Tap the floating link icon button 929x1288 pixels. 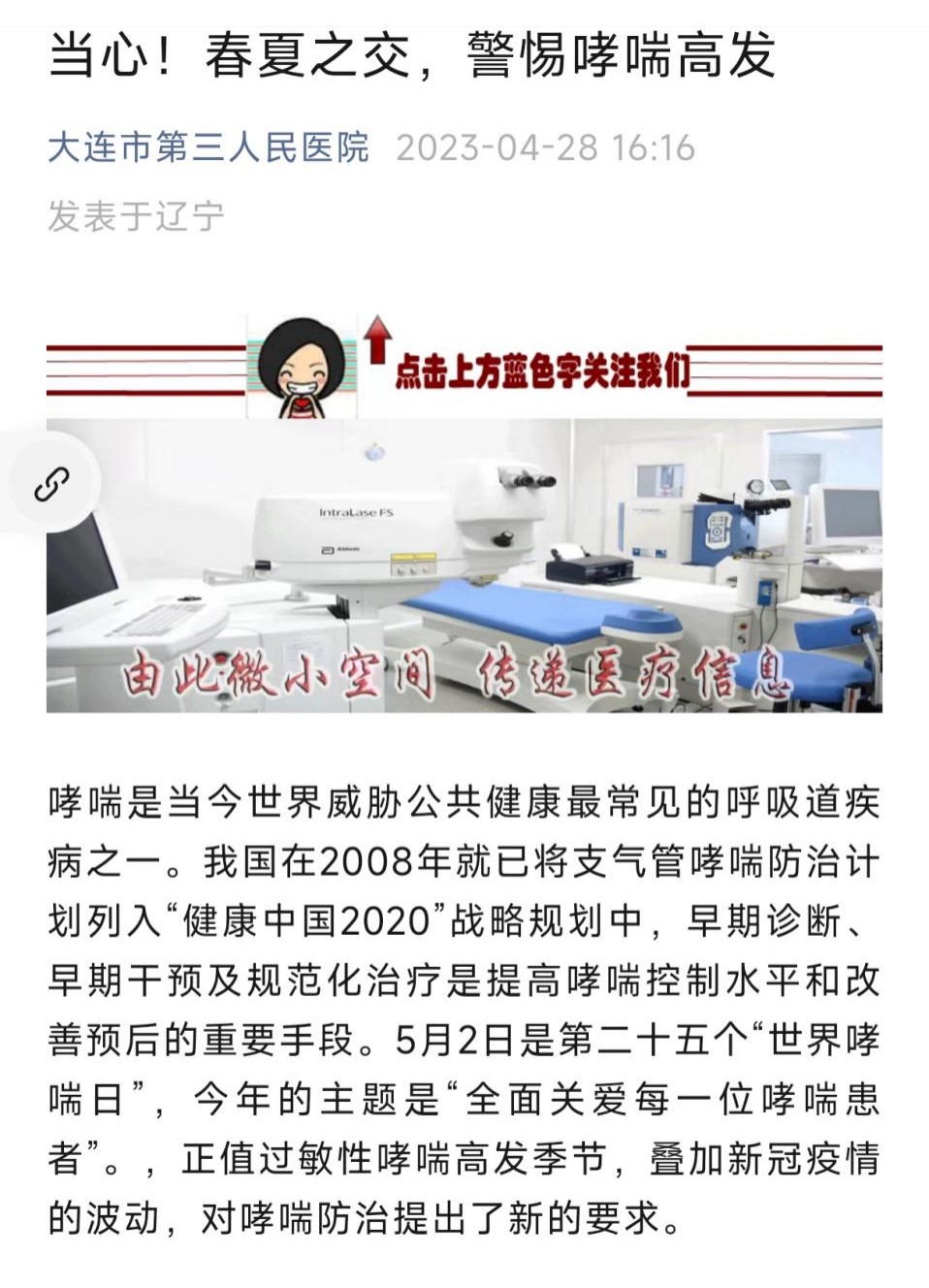point(50,483)
